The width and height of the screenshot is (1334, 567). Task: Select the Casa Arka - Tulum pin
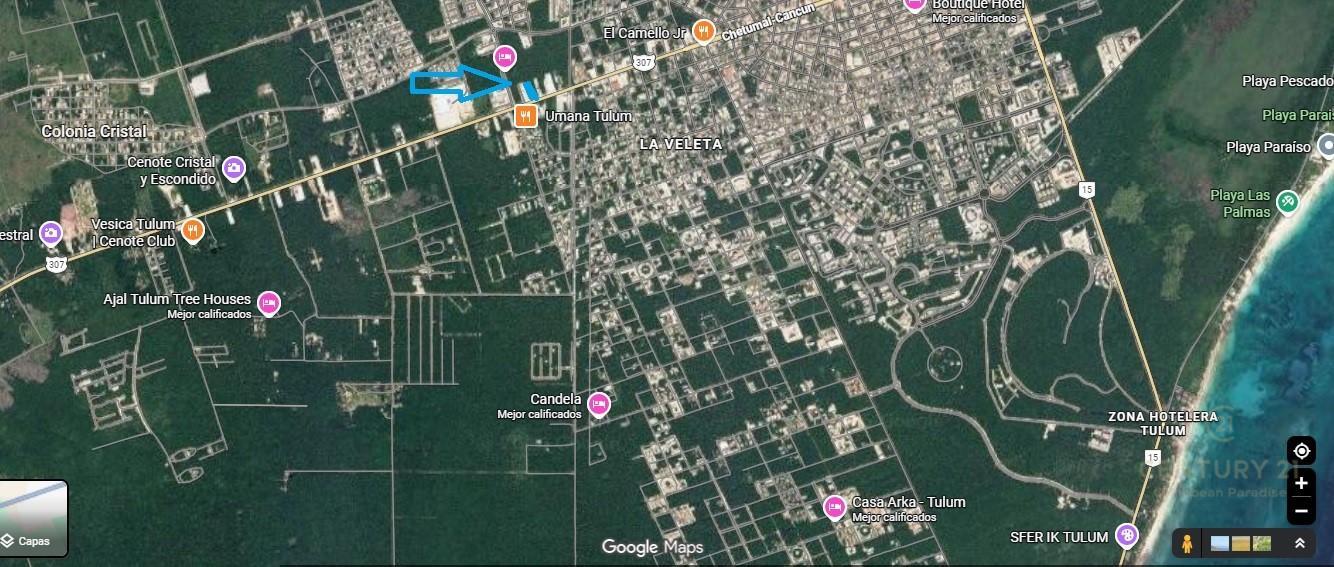pos(835,507)
